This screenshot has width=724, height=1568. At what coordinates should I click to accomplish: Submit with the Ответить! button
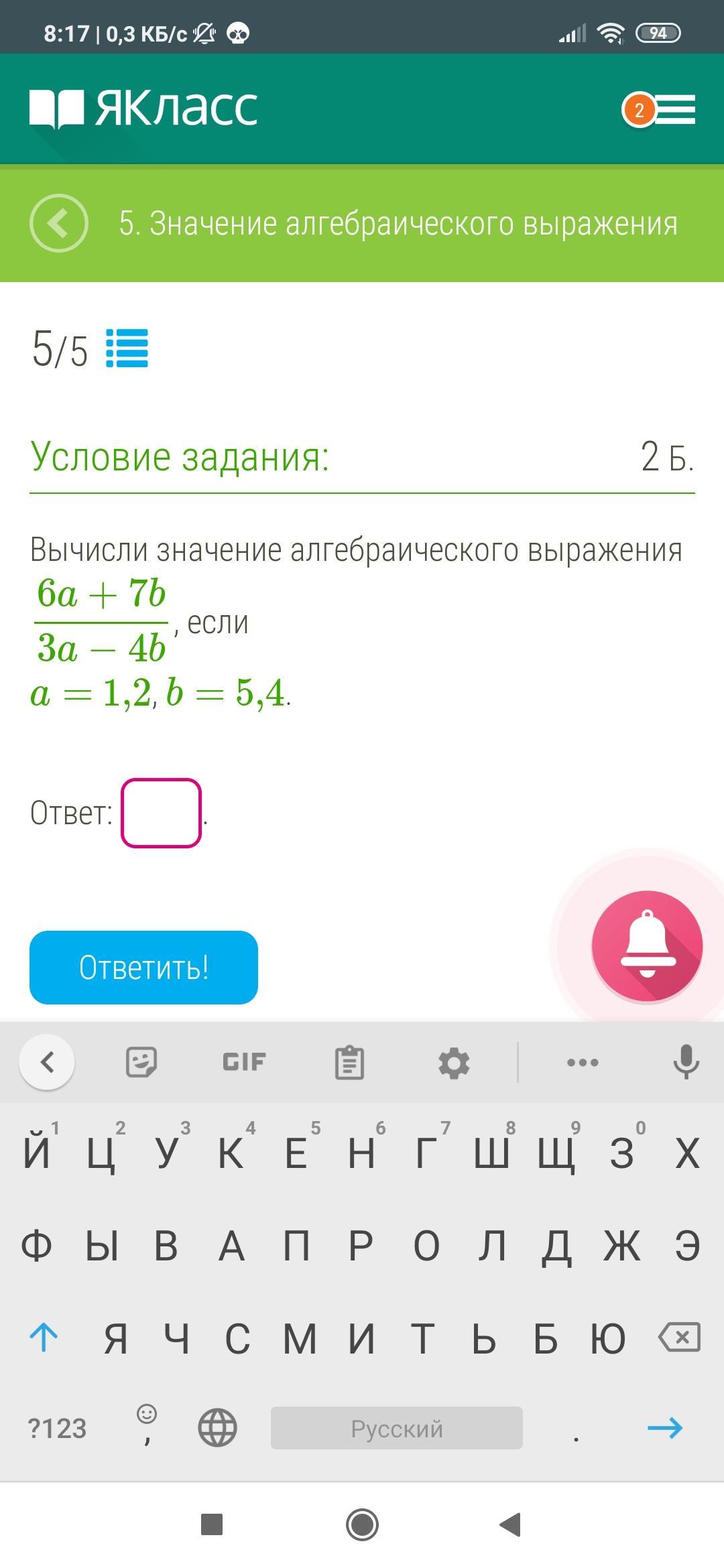(143, 967)
